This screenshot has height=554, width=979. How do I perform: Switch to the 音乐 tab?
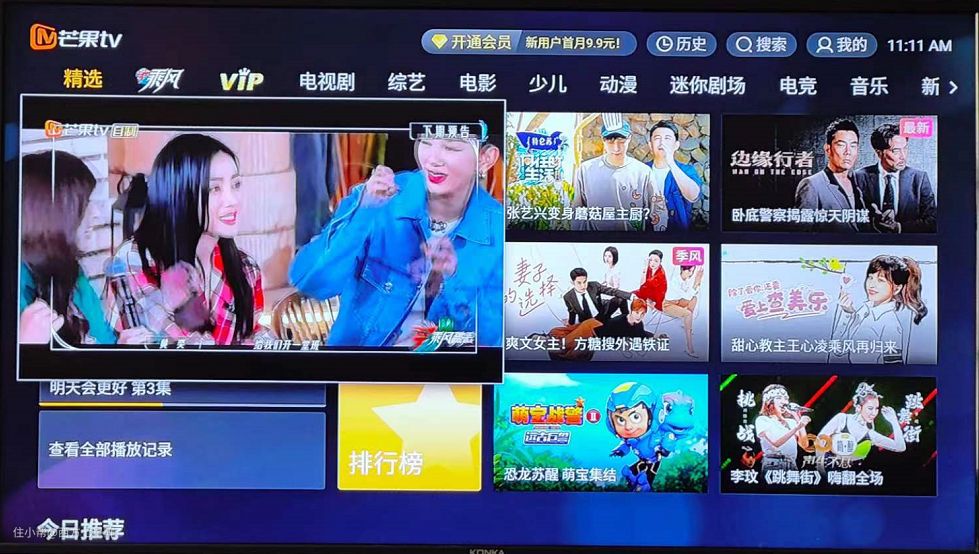tap(869, 86)
